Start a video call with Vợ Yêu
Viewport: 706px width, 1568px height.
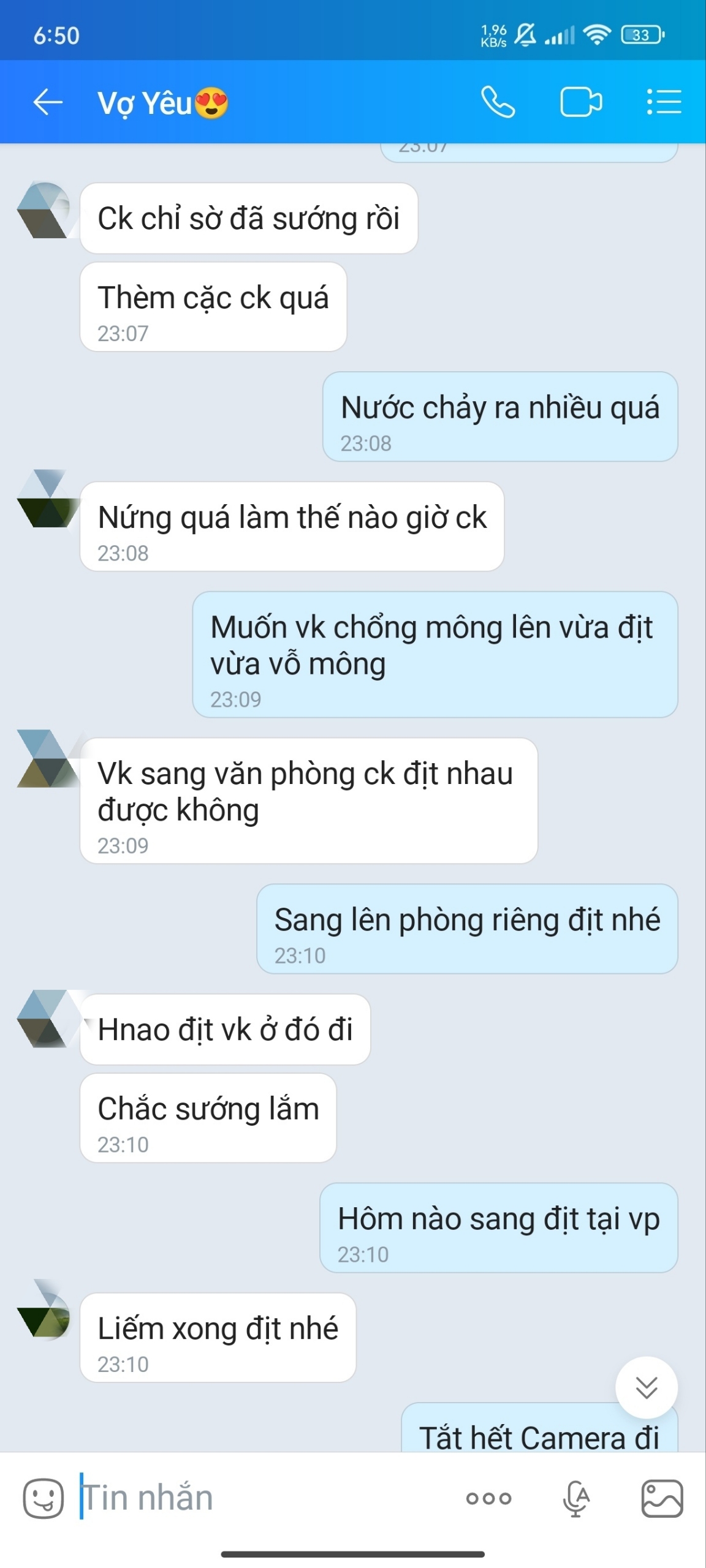[580, 102]
